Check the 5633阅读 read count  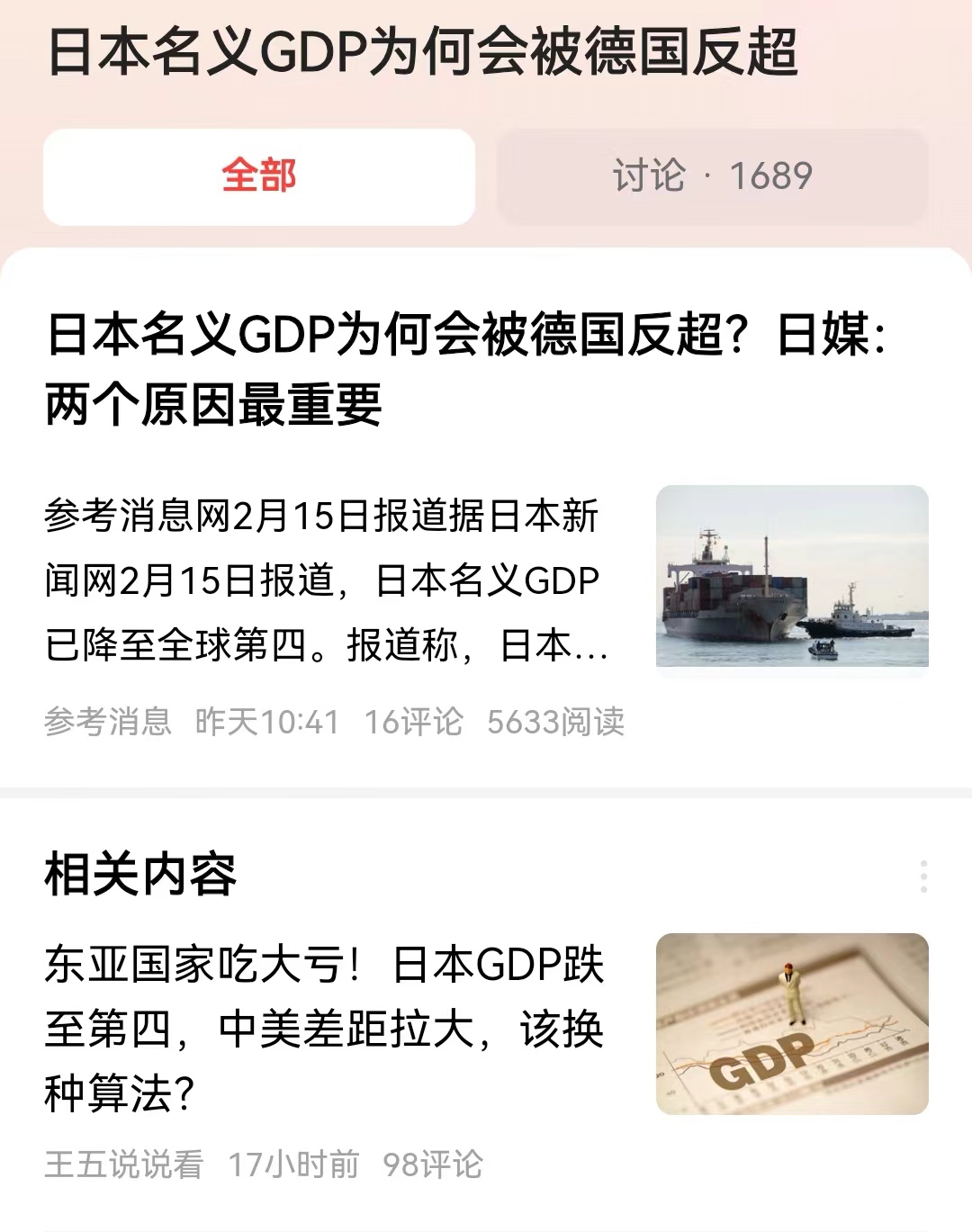click(557, 719)
